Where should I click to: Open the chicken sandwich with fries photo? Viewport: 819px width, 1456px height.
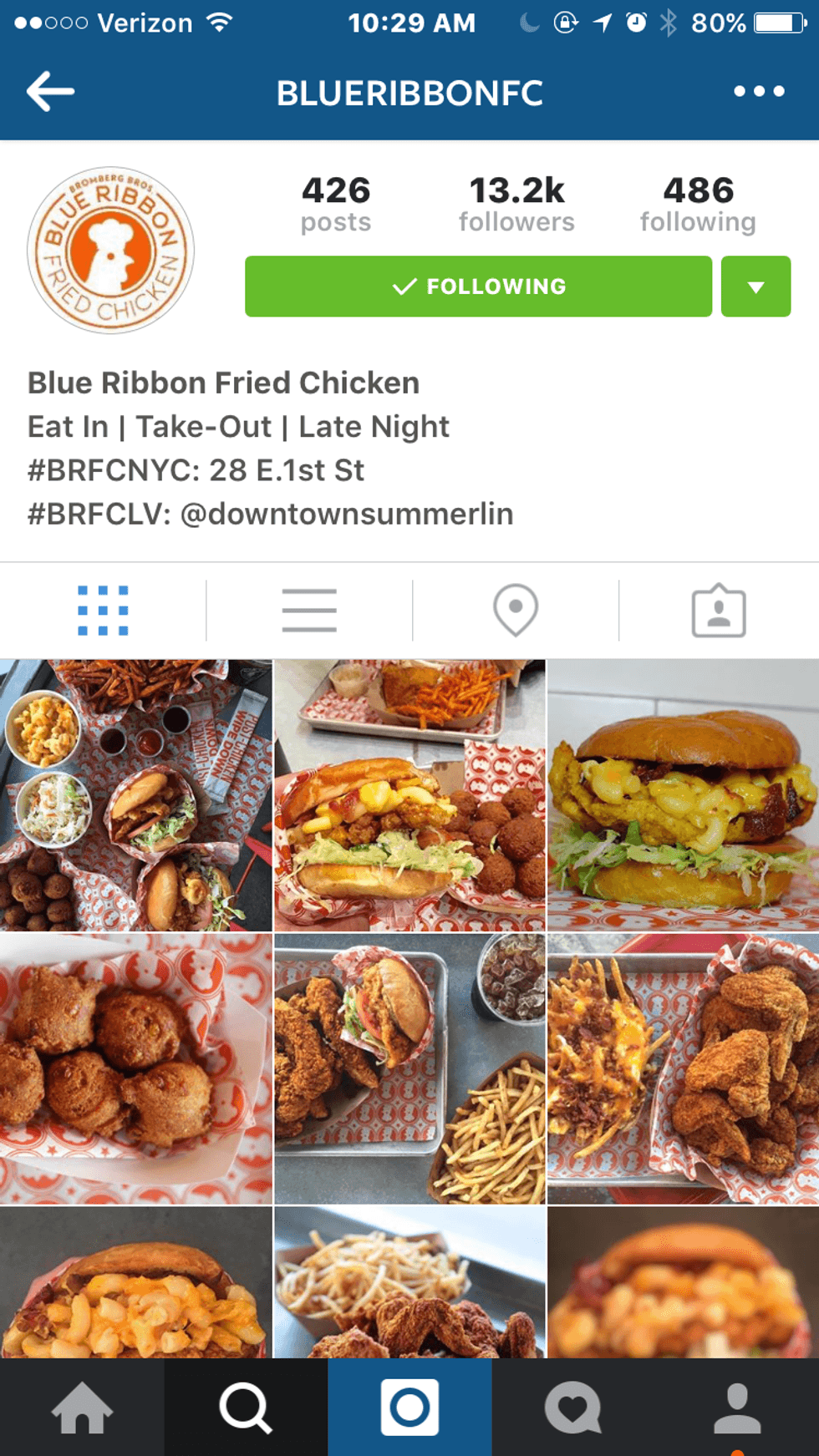[409, 1068]
